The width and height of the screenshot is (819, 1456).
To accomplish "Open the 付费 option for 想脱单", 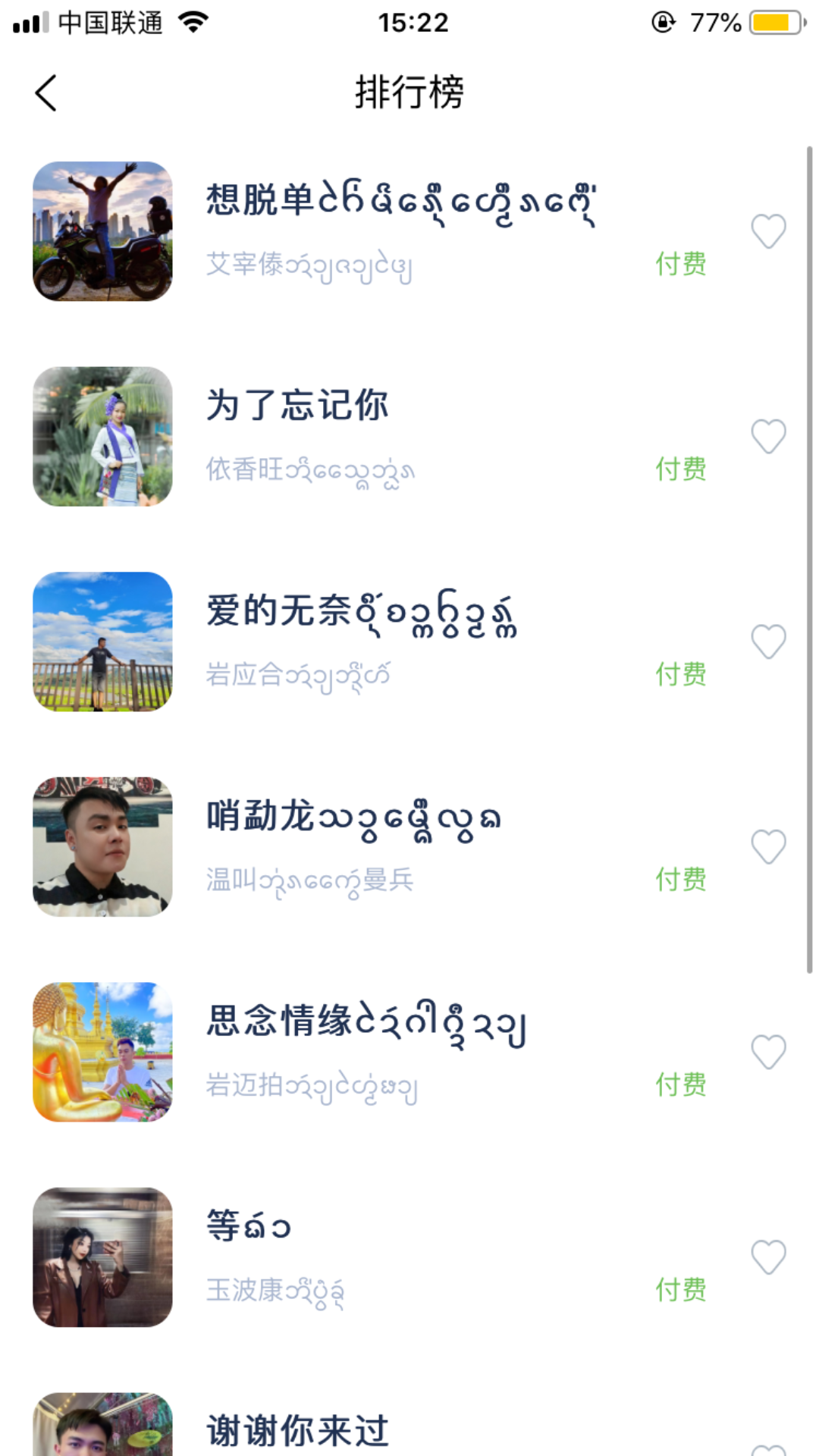I will coord(680,264).
